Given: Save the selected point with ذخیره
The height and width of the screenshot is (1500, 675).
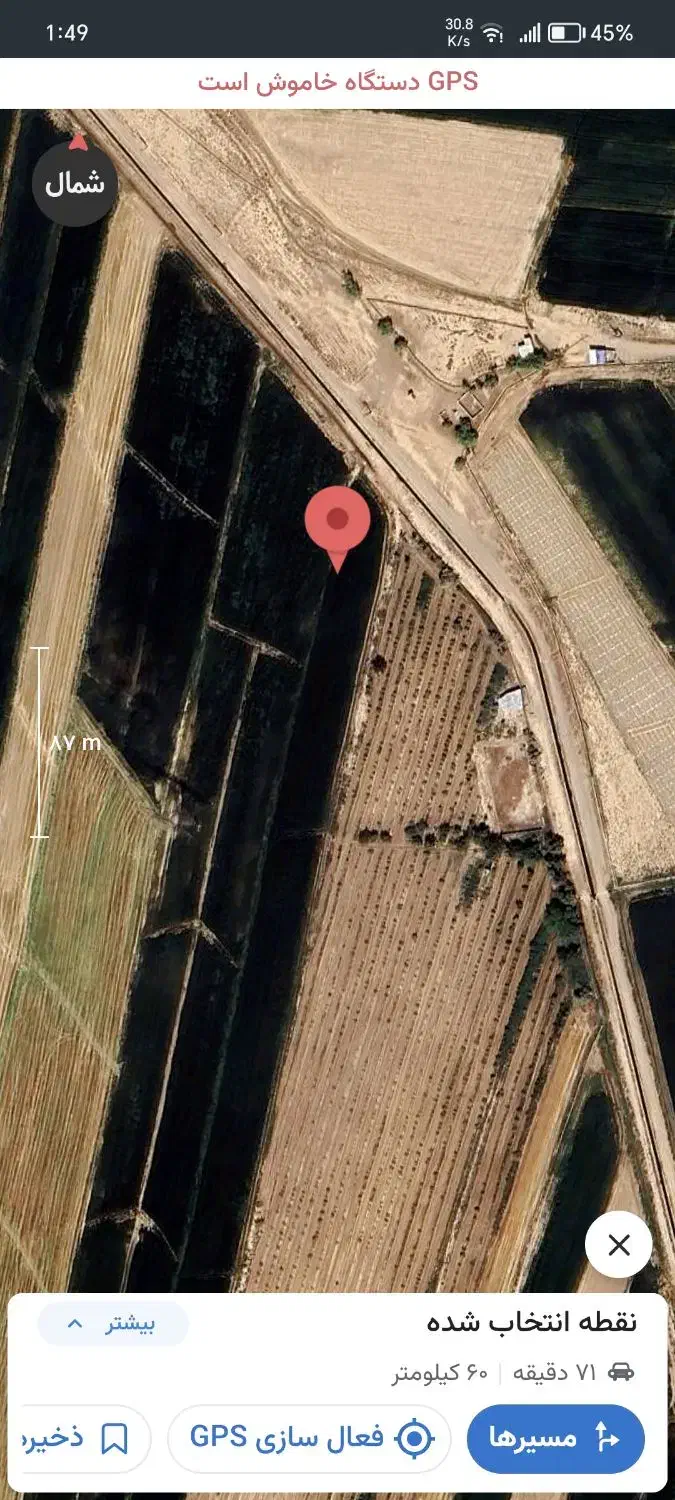Looking at the screenshot, I should (85, 1438).
